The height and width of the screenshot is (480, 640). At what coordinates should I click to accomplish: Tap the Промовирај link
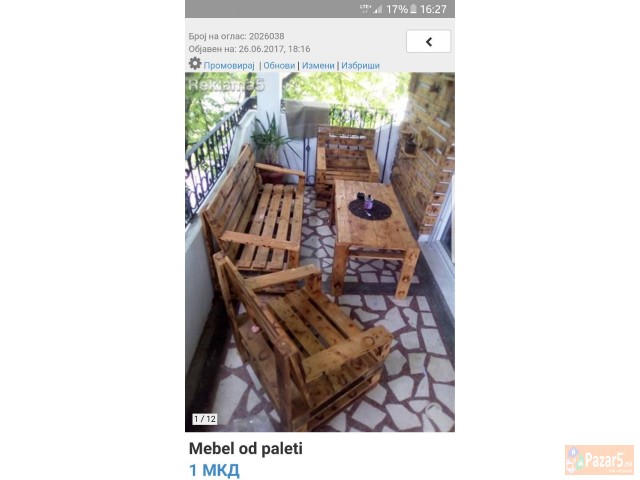point(229,66)
